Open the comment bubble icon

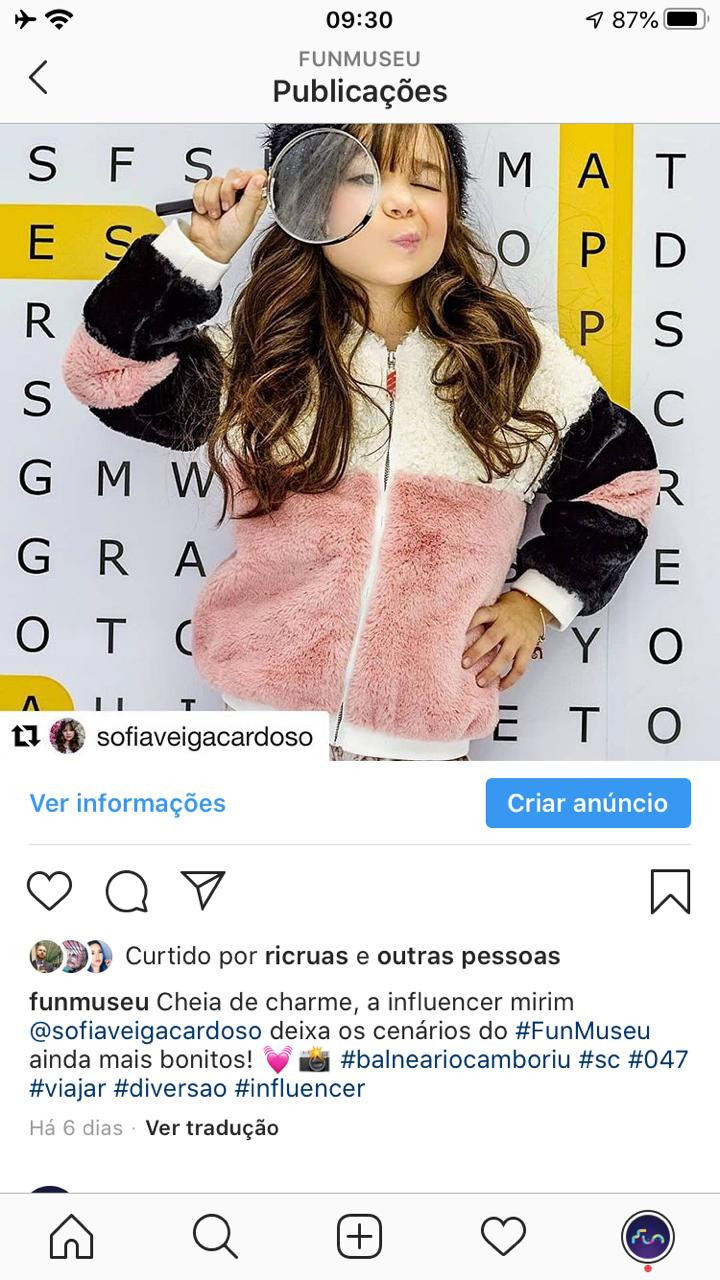pyautogui.click(x=127, y=890)
